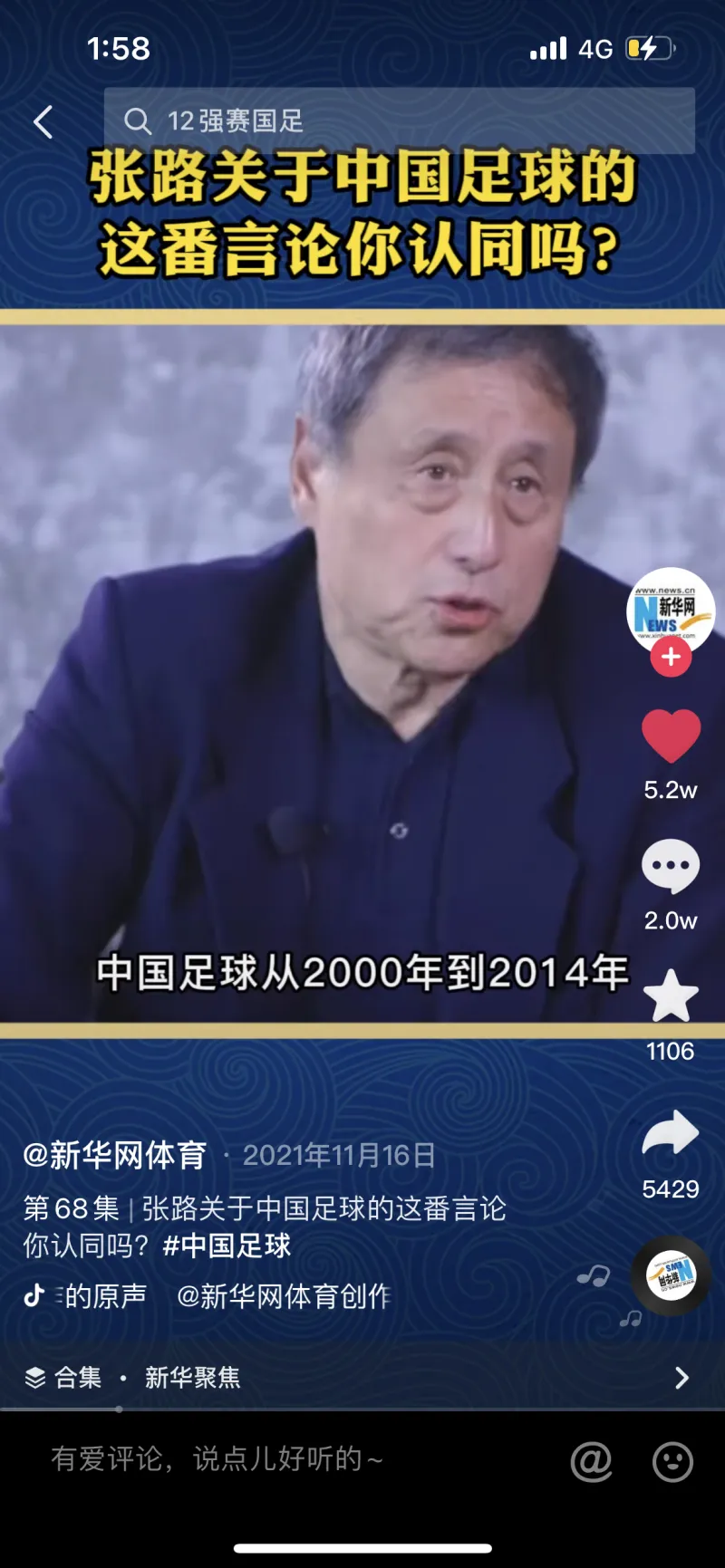Open the comments with 2.0w count
Viewport: 725px width, 1568px height.
(x=671, y=867)
